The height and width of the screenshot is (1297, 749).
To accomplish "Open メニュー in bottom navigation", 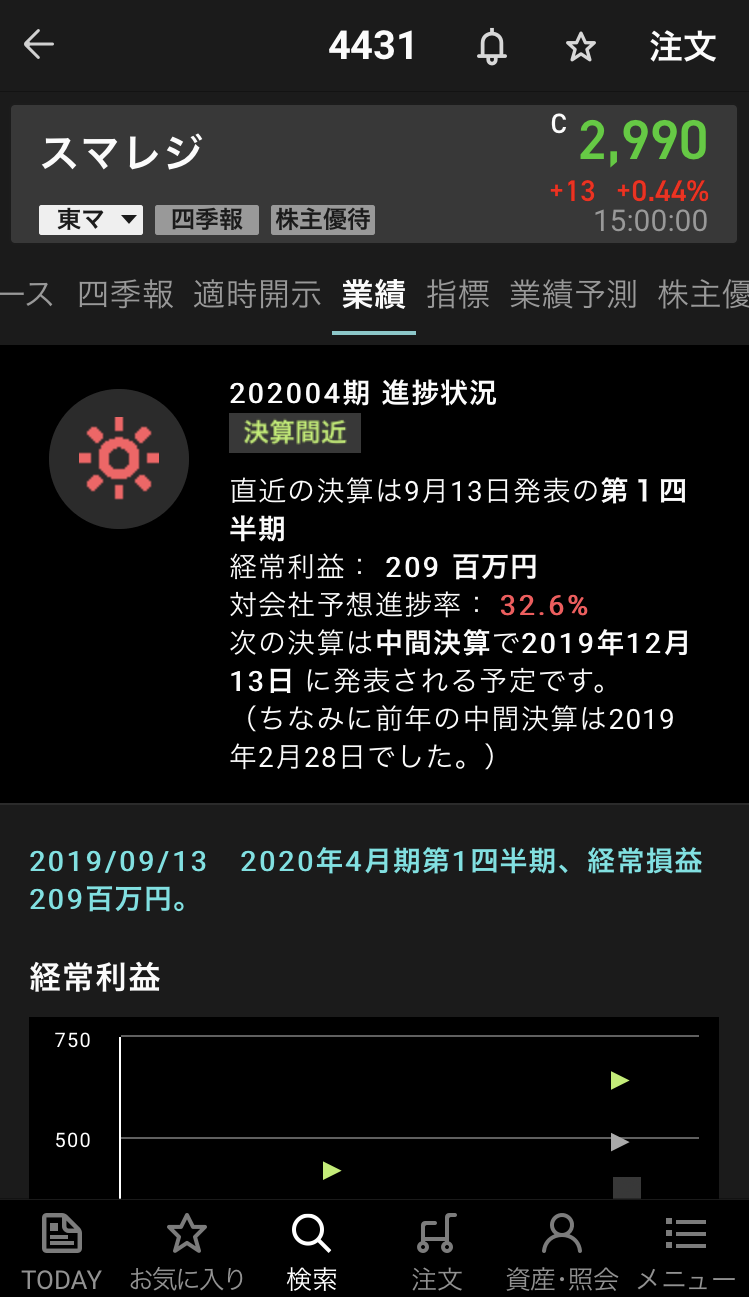I will point(686,1250).
